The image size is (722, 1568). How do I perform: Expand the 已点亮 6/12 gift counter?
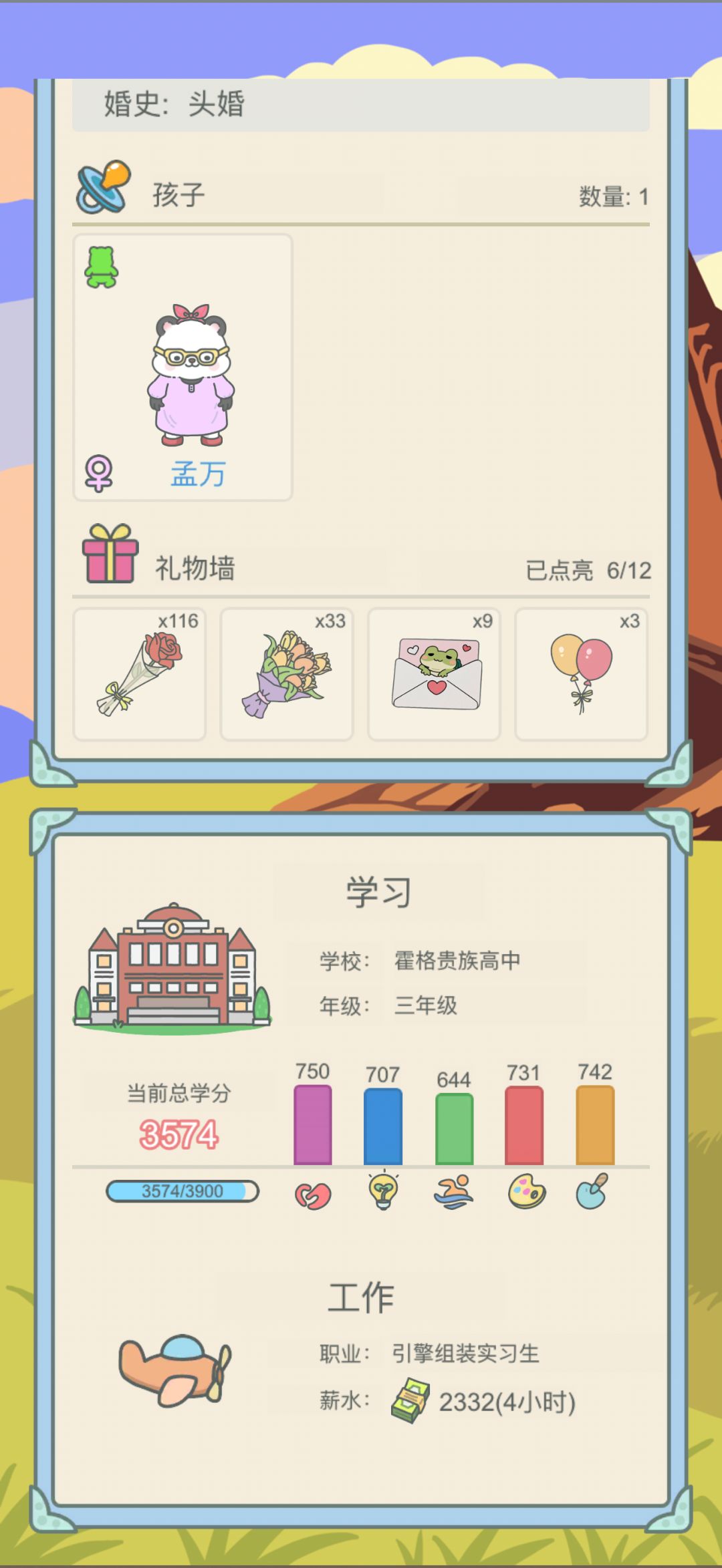pos(588,571)
